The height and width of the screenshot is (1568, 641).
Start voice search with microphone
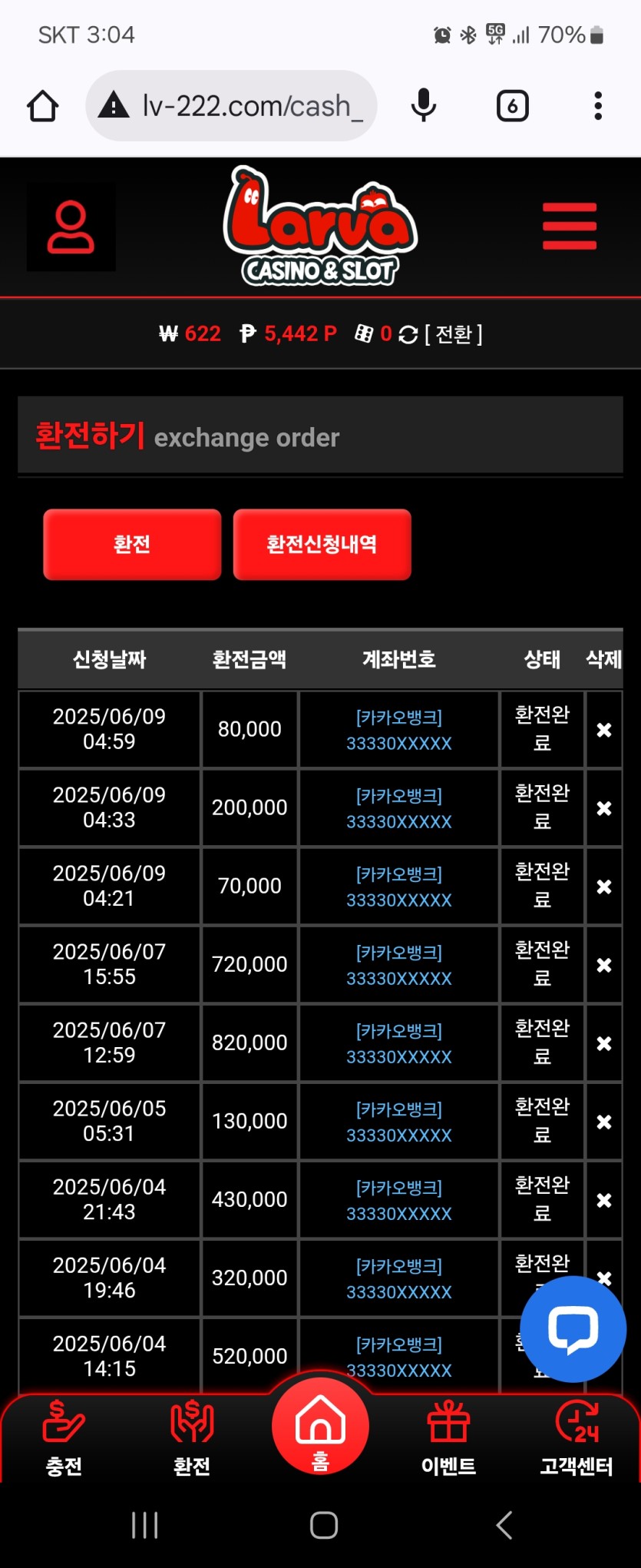pos(423,106)
